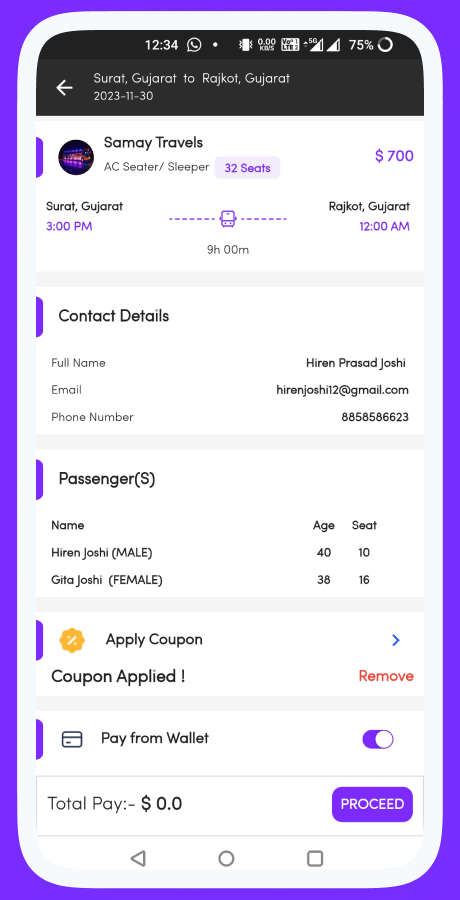This screenshot has width=460, height=900.
Task: Tap PROCEED to continue booking
Action: [372, 804]
